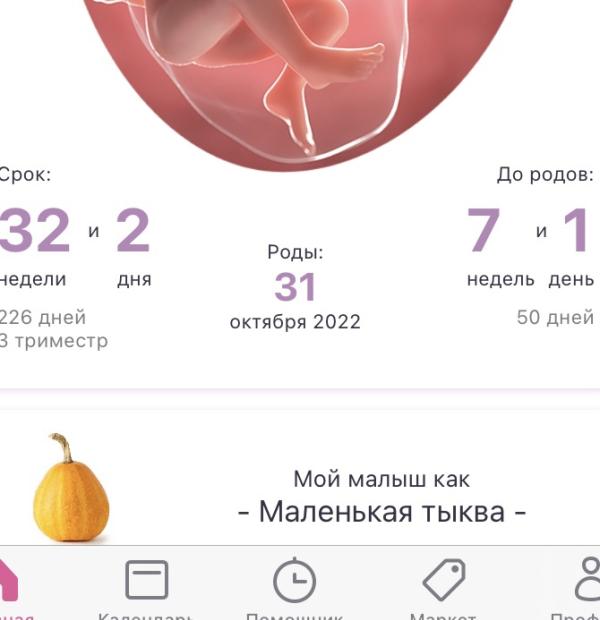The height and width of the screenshot is (620, 600).
Task: Select the home tab with house icon
Action: click(12, 587)
